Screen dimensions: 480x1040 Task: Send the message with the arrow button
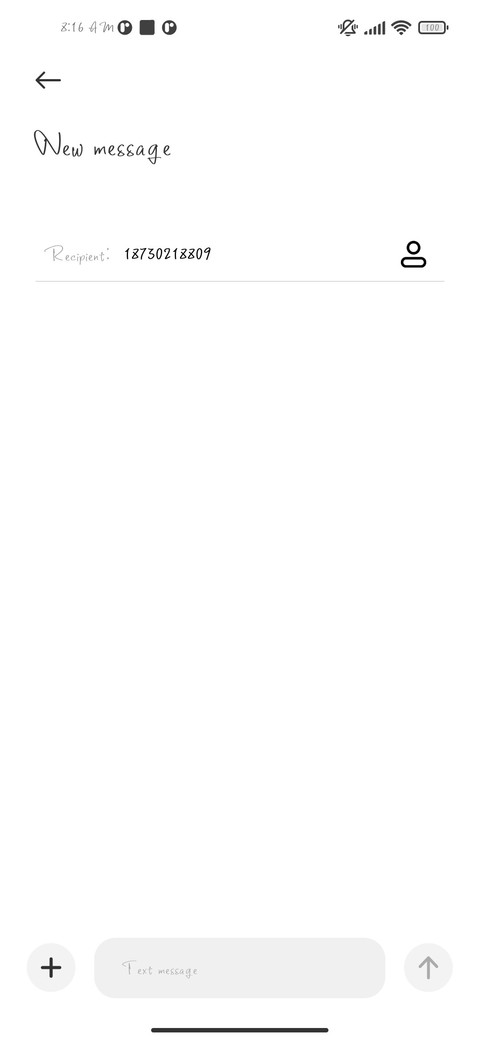(428, 968)
